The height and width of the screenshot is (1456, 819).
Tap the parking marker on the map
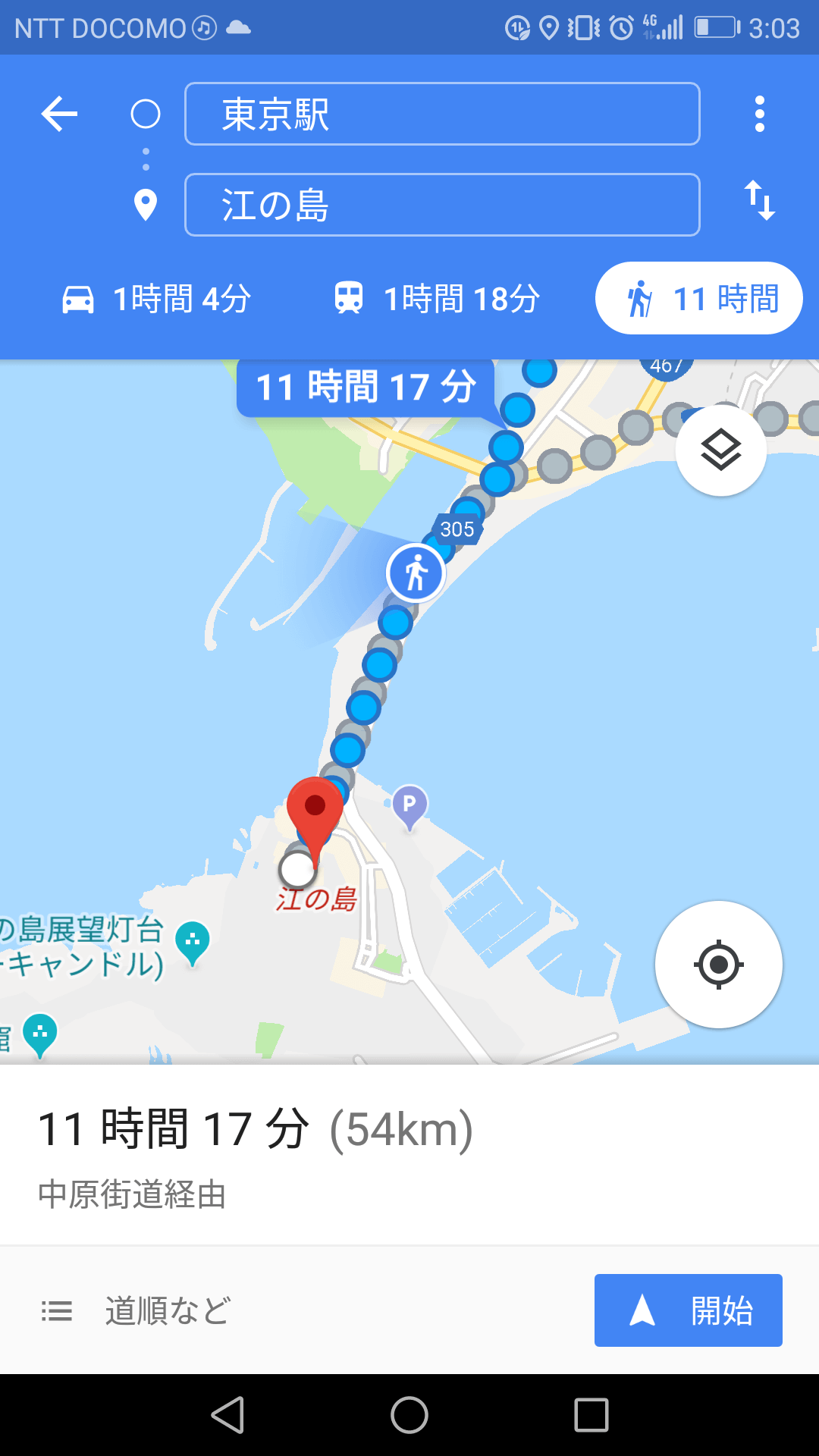click(409, 804)
